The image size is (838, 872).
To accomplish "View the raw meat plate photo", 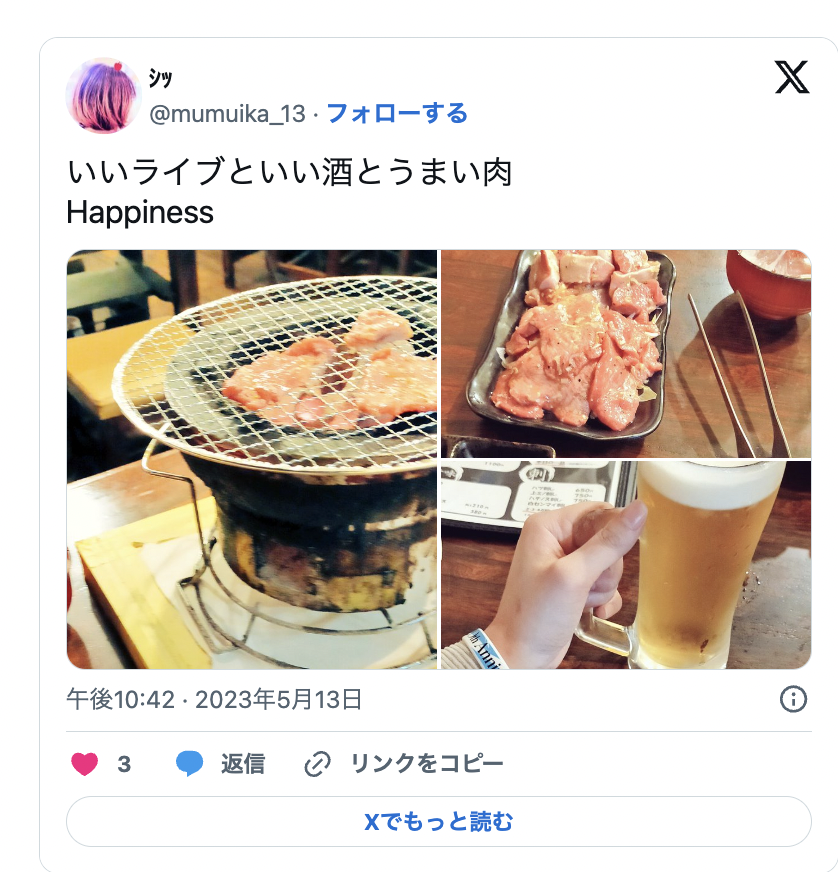I will (x=625, y=353).
